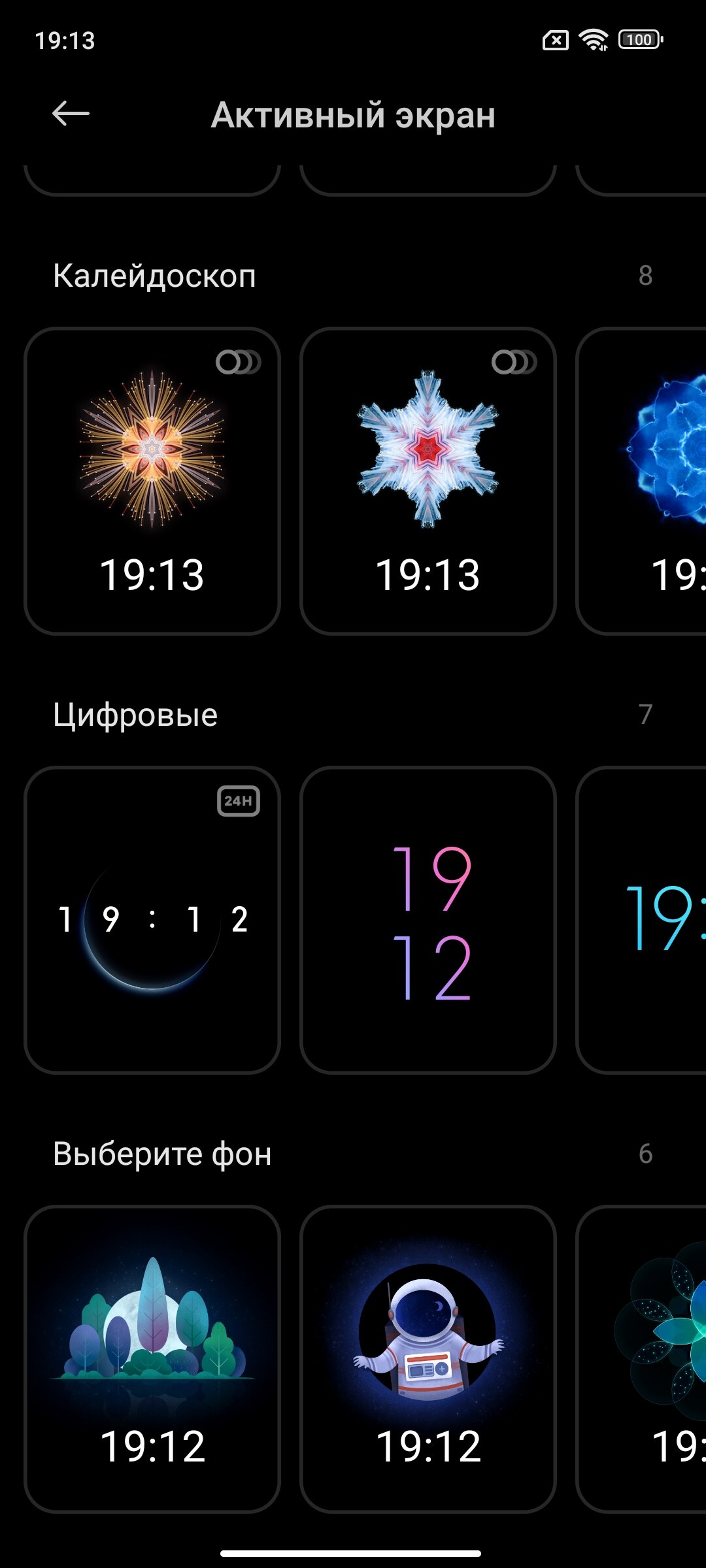Image resolution: width=706 pixels, height=1568 pixels.
Task: Open the blue flower kaleidoscope style
Action: (641, 481)
